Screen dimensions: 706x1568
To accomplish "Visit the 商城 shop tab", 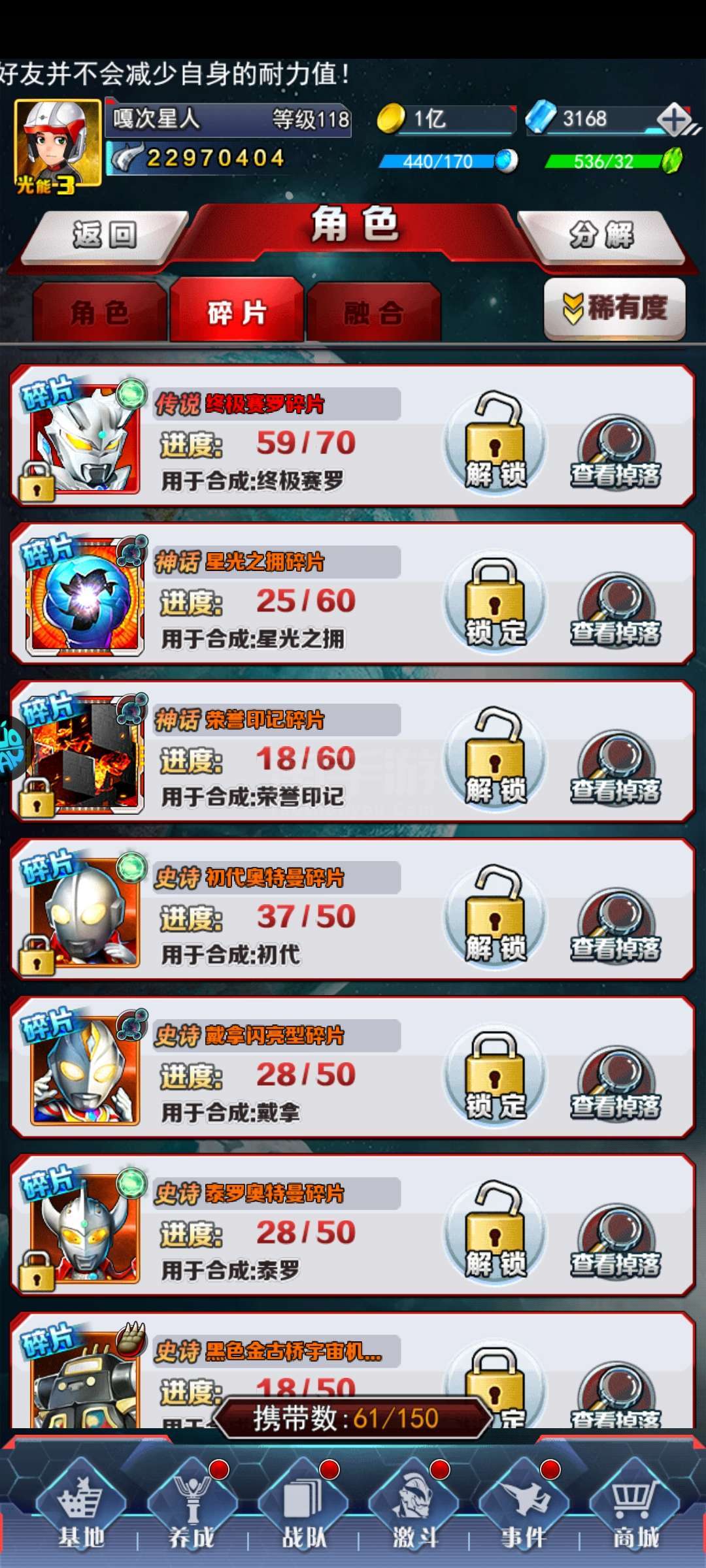I will [x=634, y=1511].
